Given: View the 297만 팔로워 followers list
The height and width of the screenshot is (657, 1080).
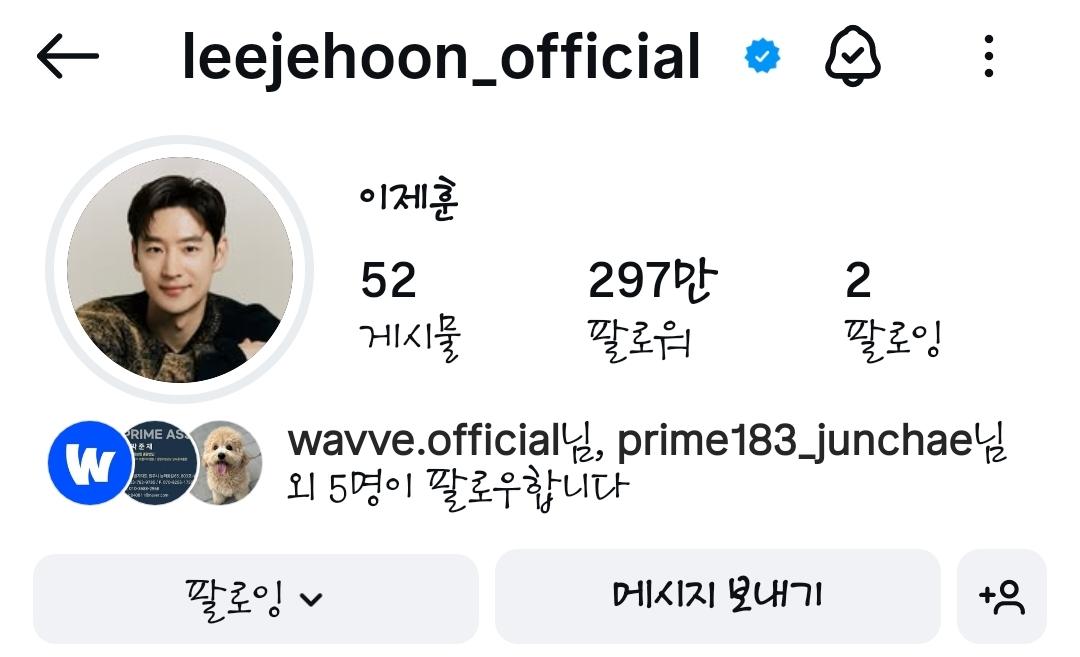Looking at the screenshot, I should point(651,309).
